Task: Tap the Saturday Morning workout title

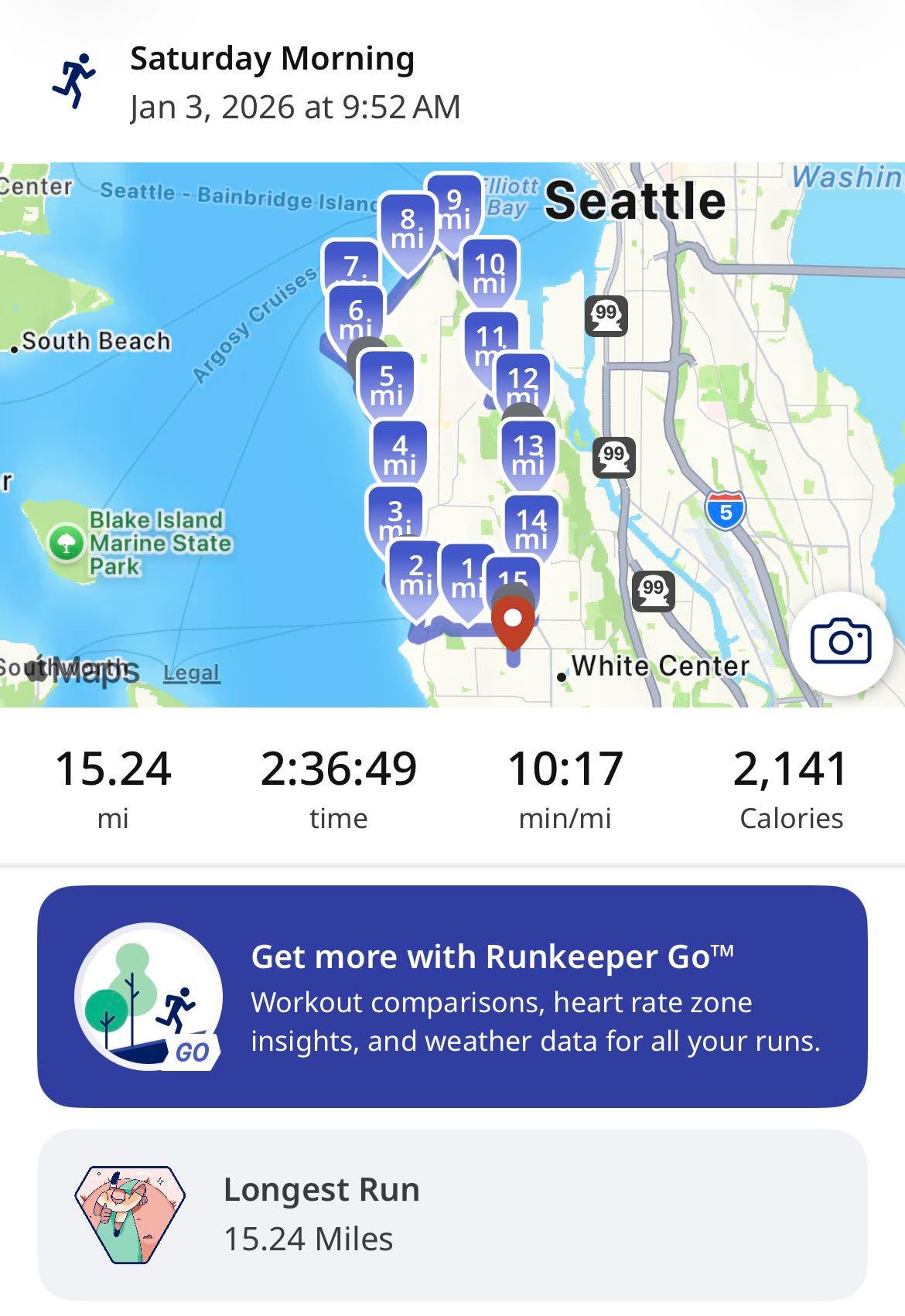Action: click(x=272, y=59)
